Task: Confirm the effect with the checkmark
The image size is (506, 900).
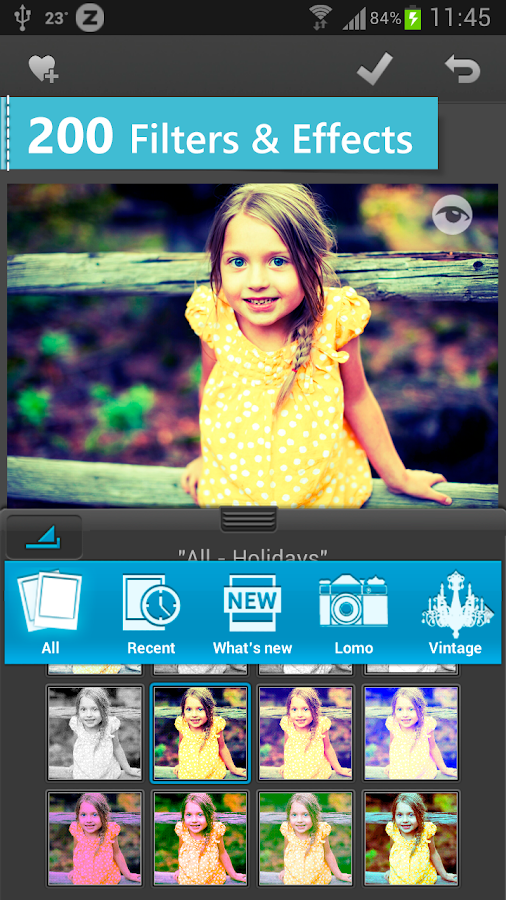Action: (375, 69)
